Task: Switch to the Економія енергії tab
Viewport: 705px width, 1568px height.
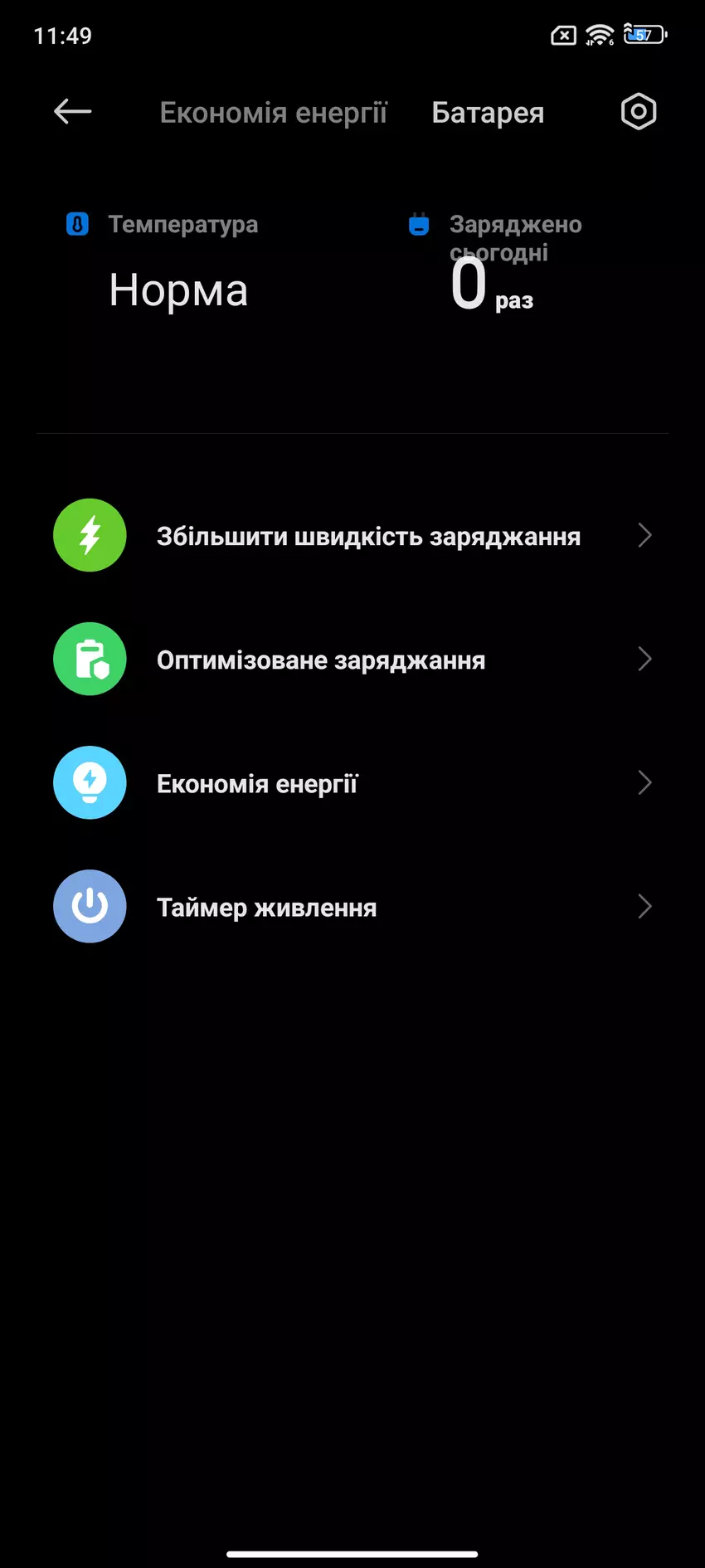Action: pyautogui.click(x=273, y=113)
